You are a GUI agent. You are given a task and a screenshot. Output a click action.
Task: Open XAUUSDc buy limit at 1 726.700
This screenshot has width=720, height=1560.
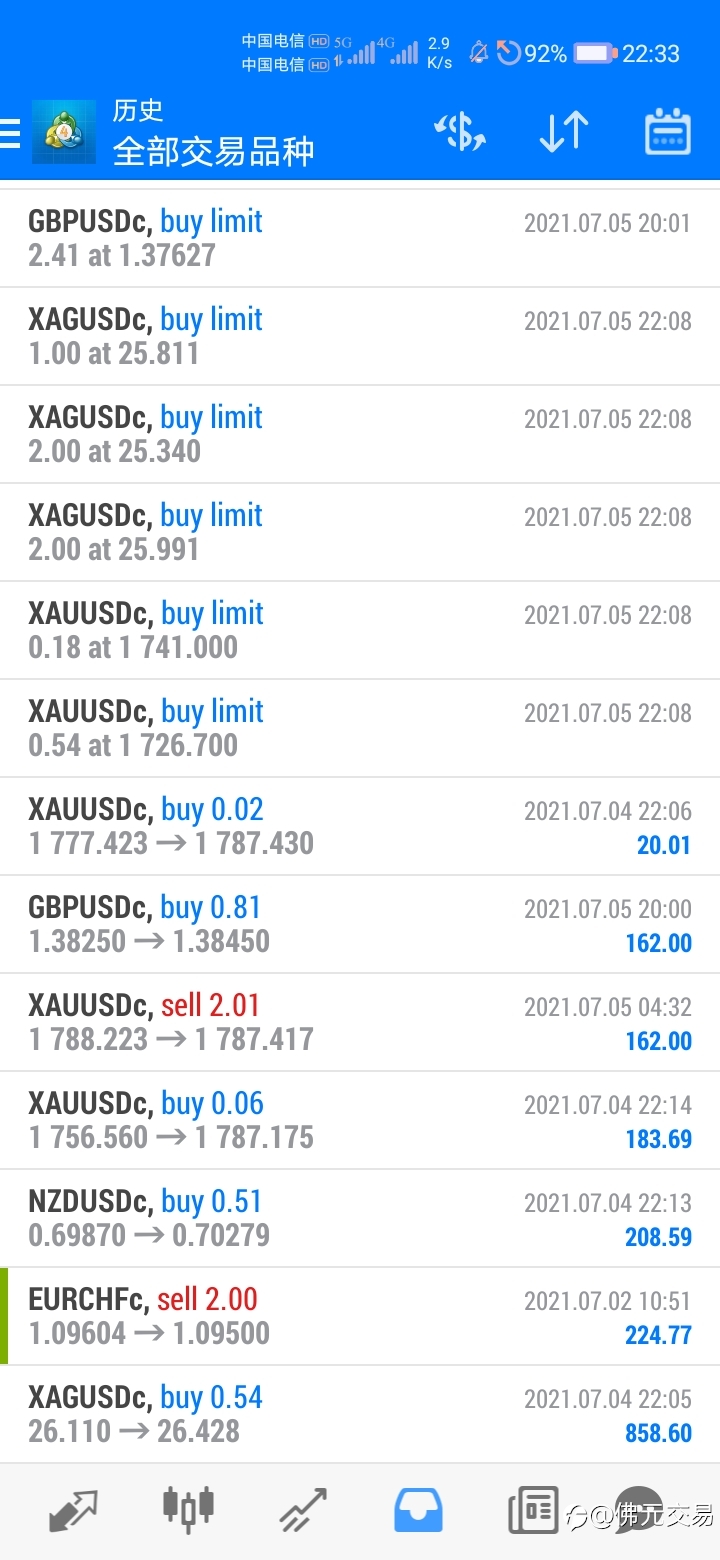pyautogui.click(x=360, y=729)
